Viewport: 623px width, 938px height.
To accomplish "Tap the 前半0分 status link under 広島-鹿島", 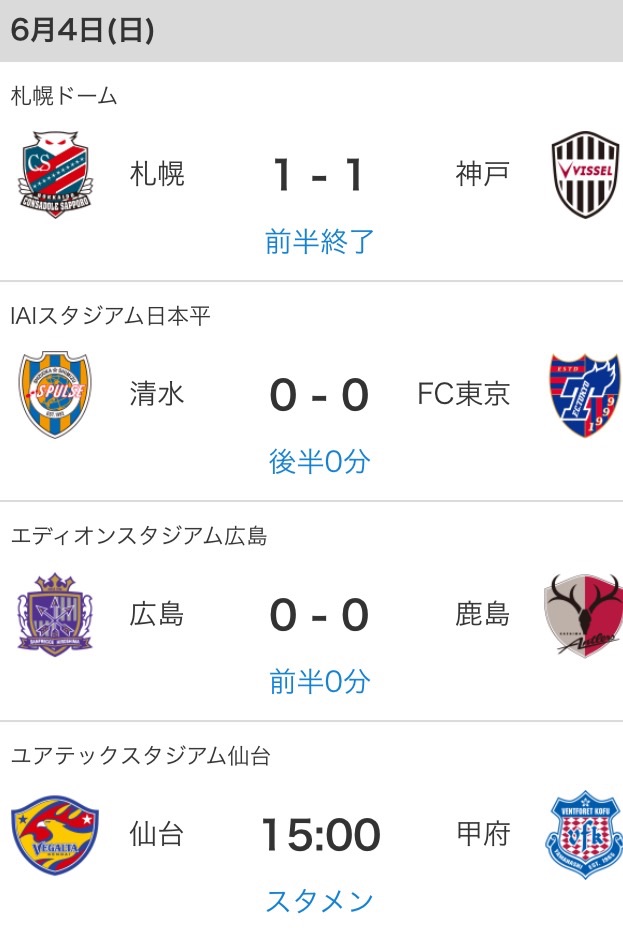I will tap(319, 681).
